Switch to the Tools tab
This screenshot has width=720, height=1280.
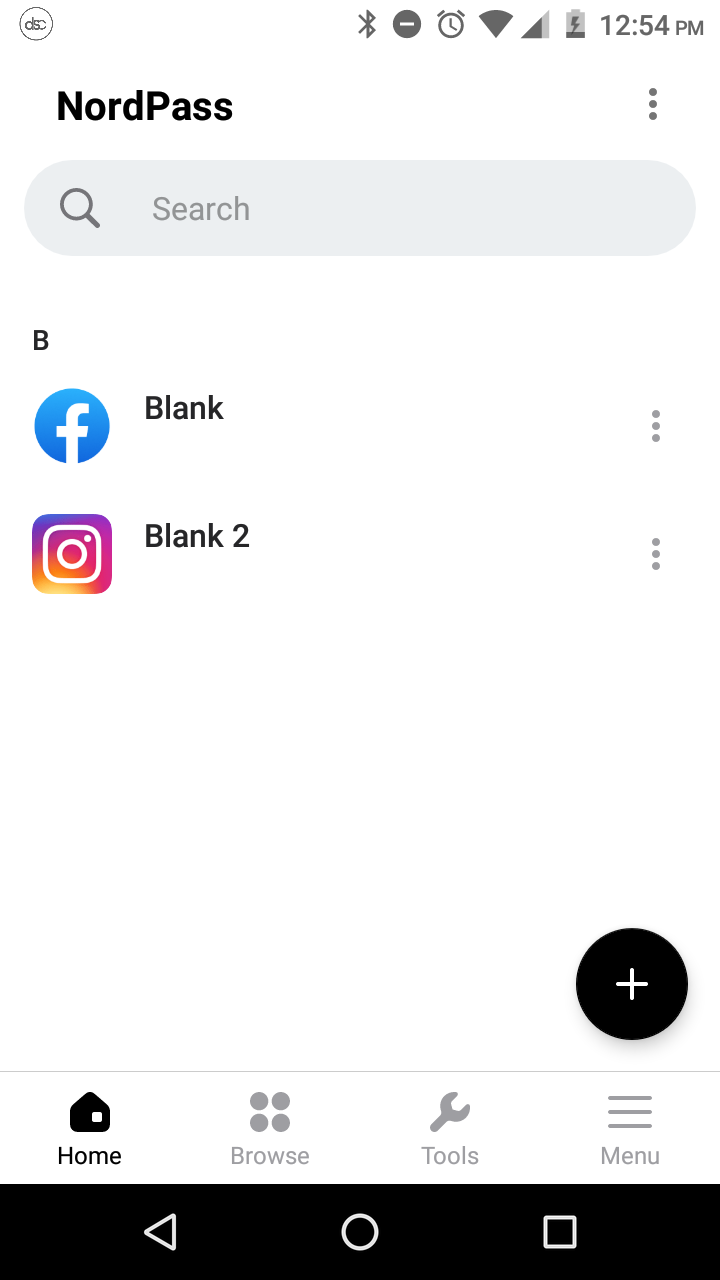[450, 1128]
